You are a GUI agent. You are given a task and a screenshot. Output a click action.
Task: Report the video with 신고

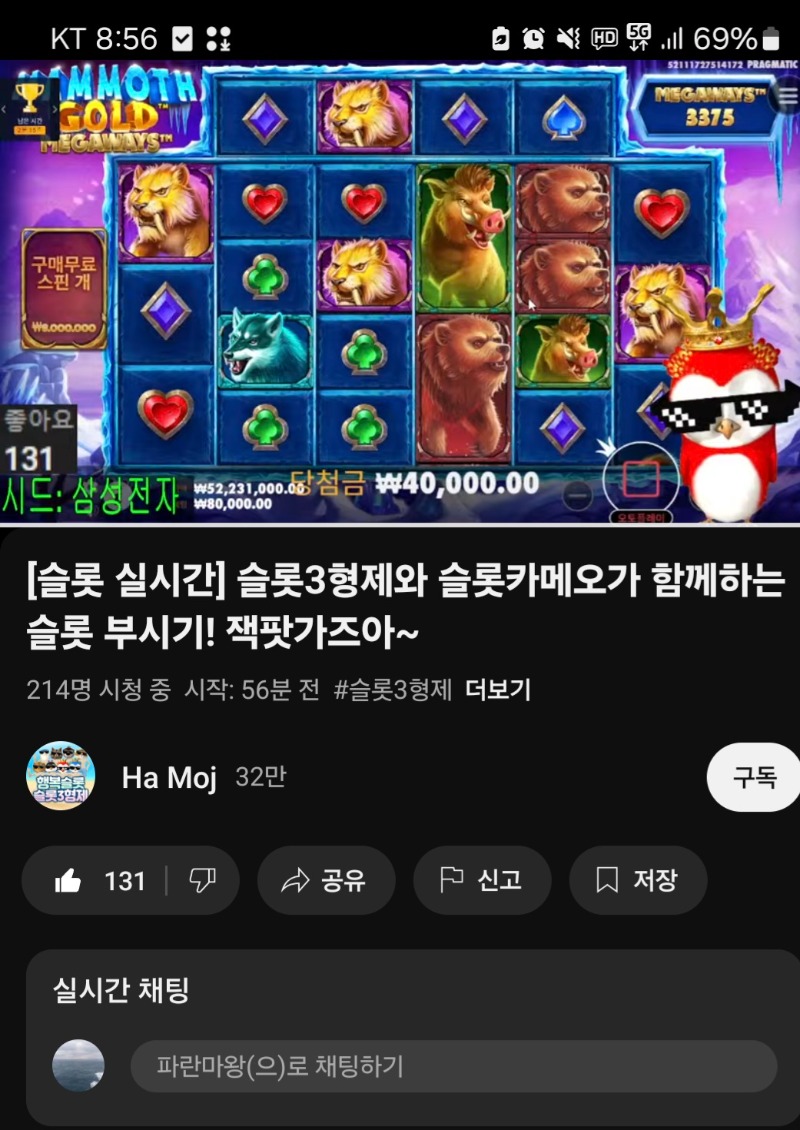(481, 880)
